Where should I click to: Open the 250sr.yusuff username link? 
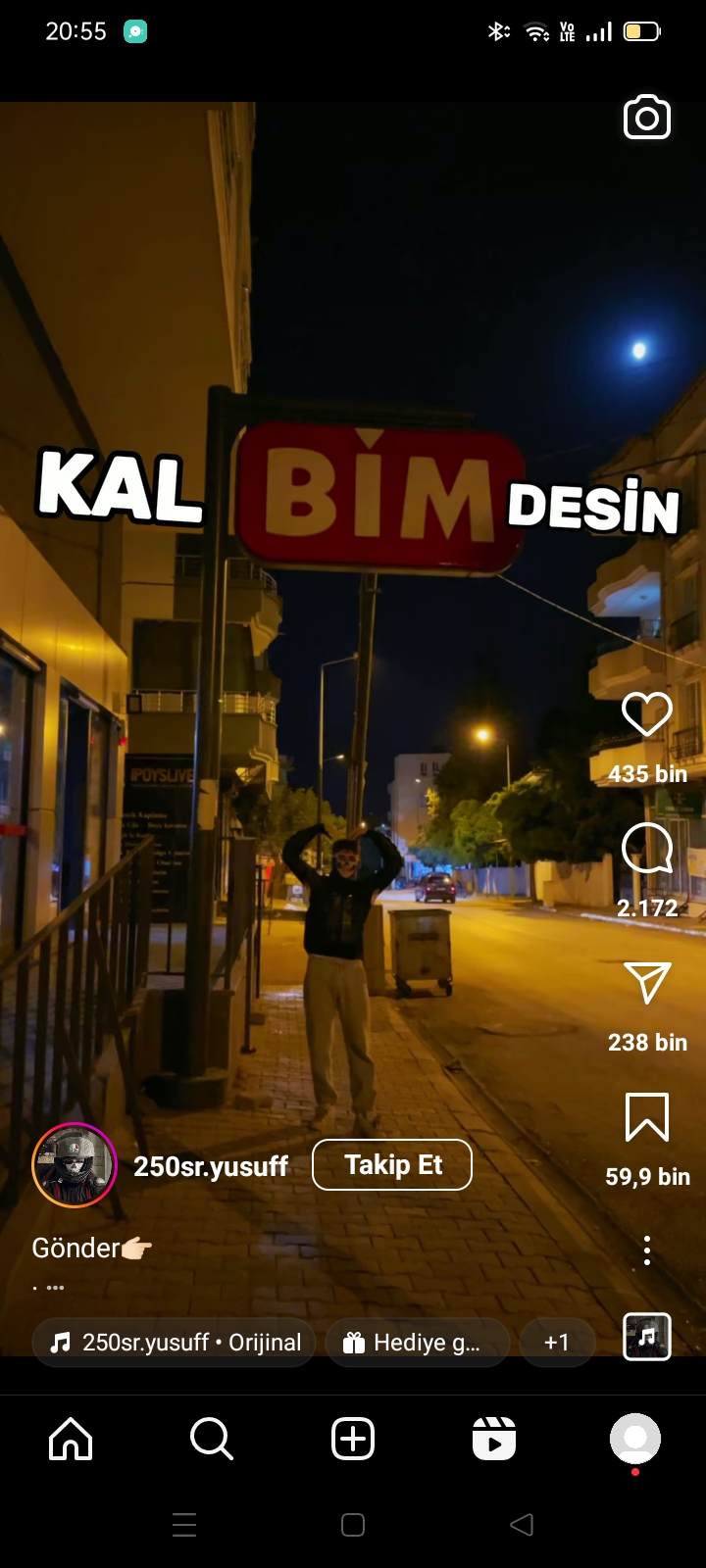tap(211, 1166)
